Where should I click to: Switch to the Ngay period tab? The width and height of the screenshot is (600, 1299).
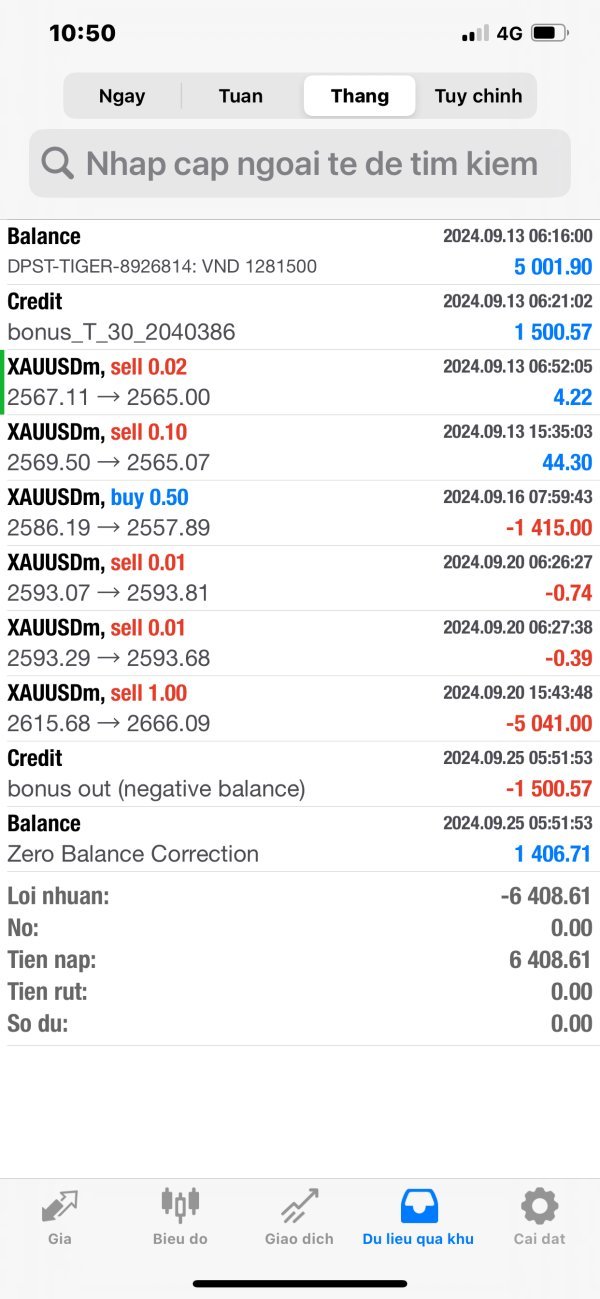122,96
